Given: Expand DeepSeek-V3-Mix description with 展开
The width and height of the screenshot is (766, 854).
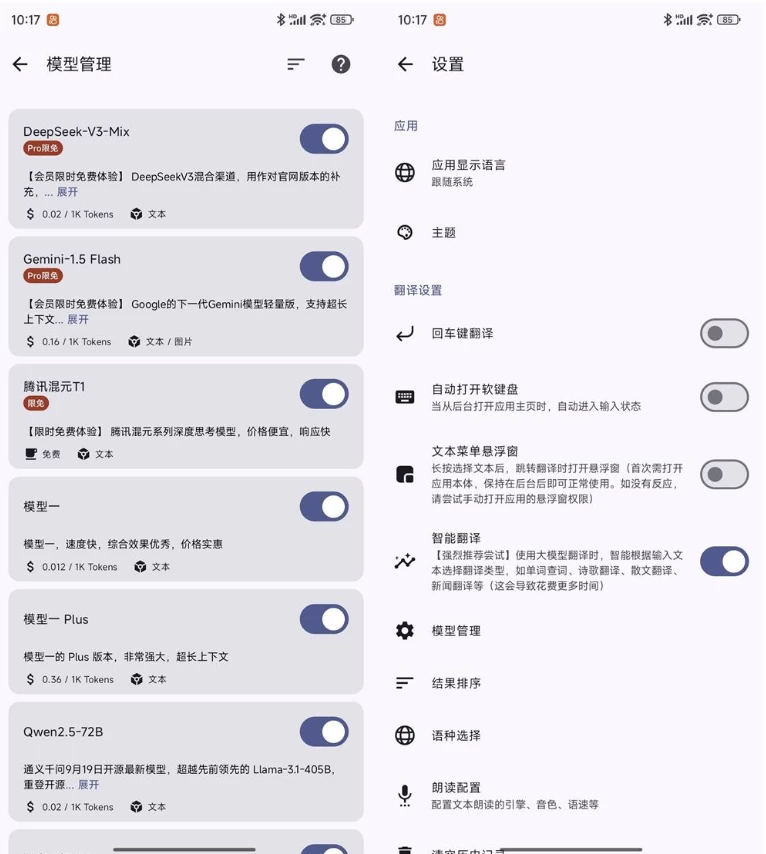Looking at the screenshot, I should tap(67, 192).
